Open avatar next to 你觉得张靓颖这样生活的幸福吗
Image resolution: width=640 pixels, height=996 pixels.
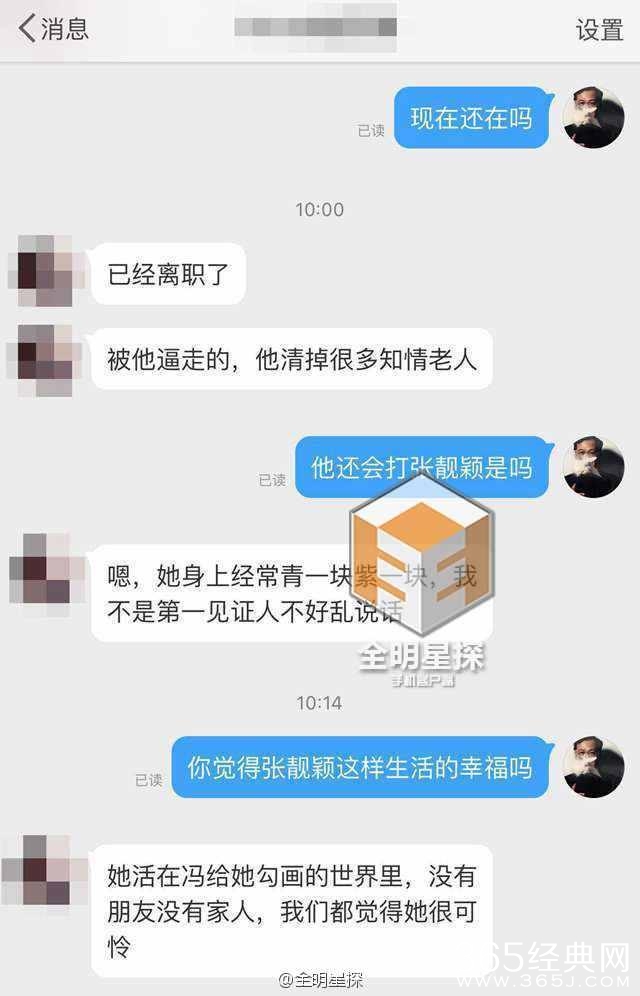[593, 767]
